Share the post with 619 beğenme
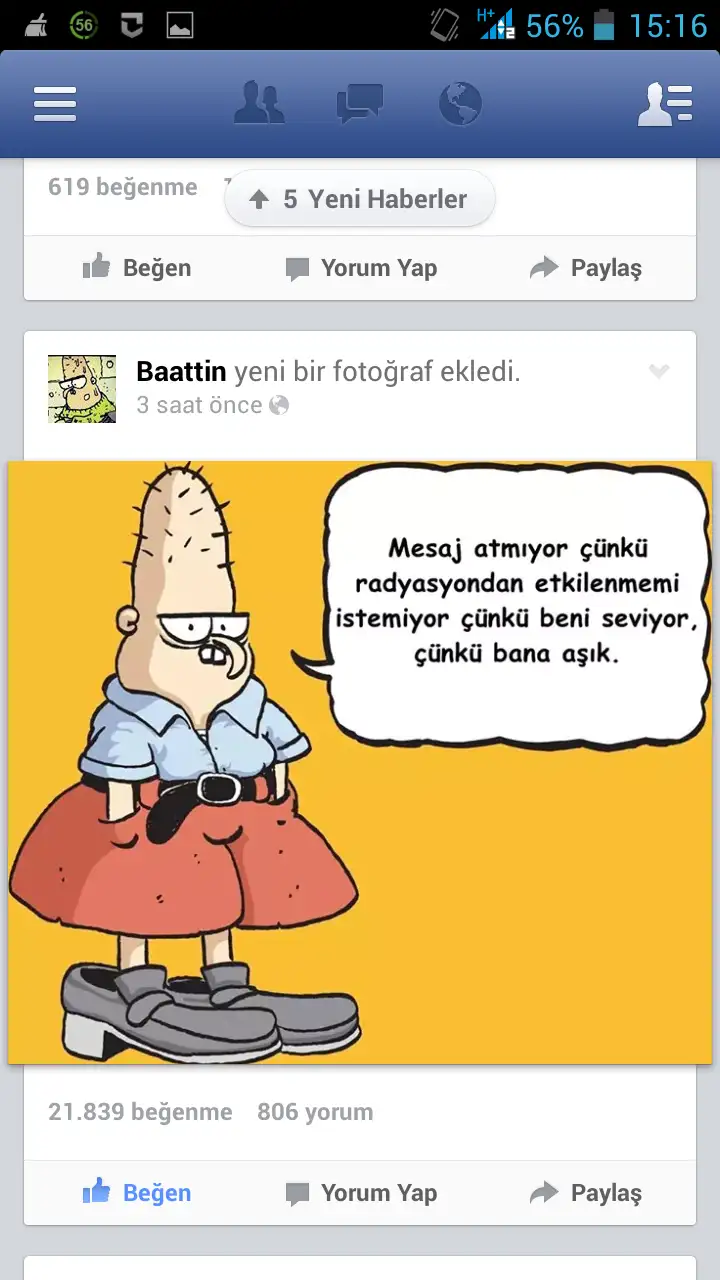The width and height of the screenshot is (720, 1280). (585, 268)
